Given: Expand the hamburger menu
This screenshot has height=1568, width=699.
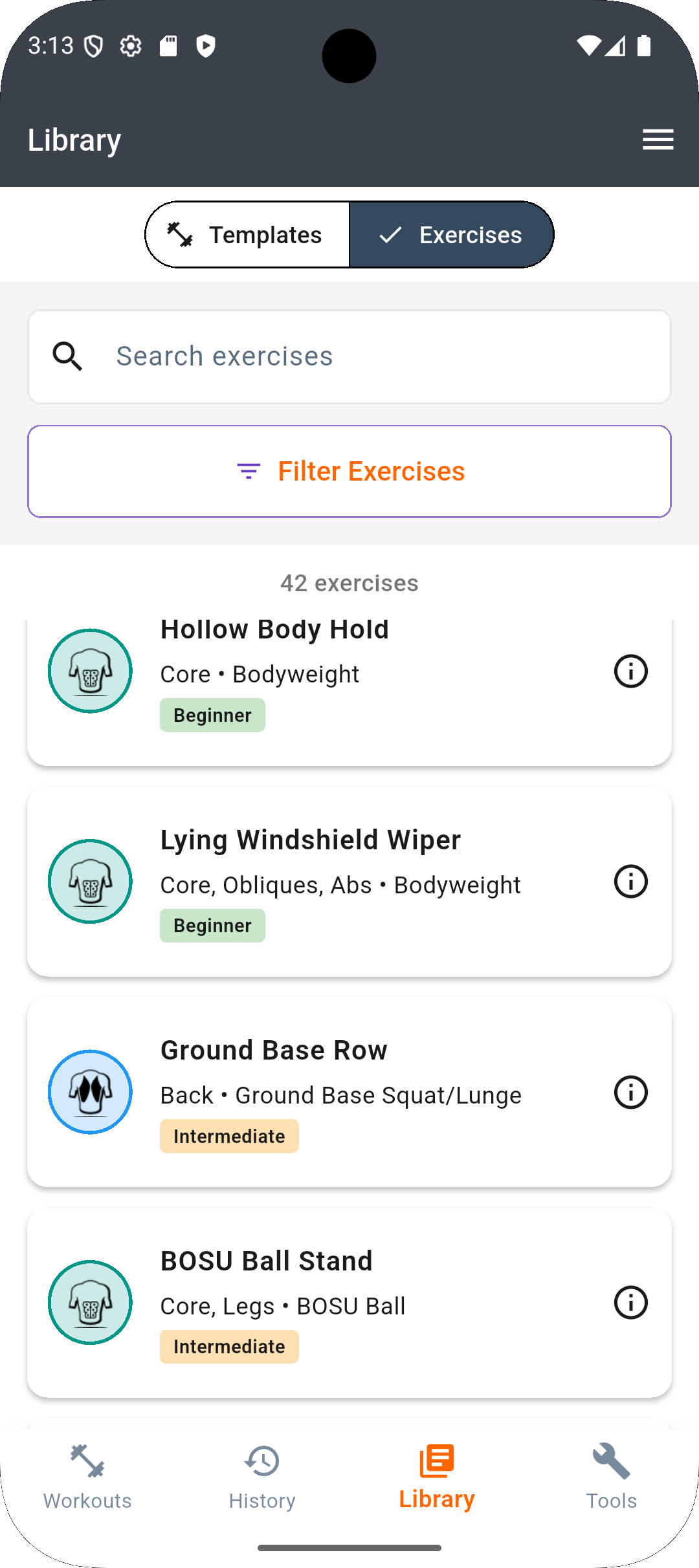Looking at the screenshot, I should pos(658,138).
